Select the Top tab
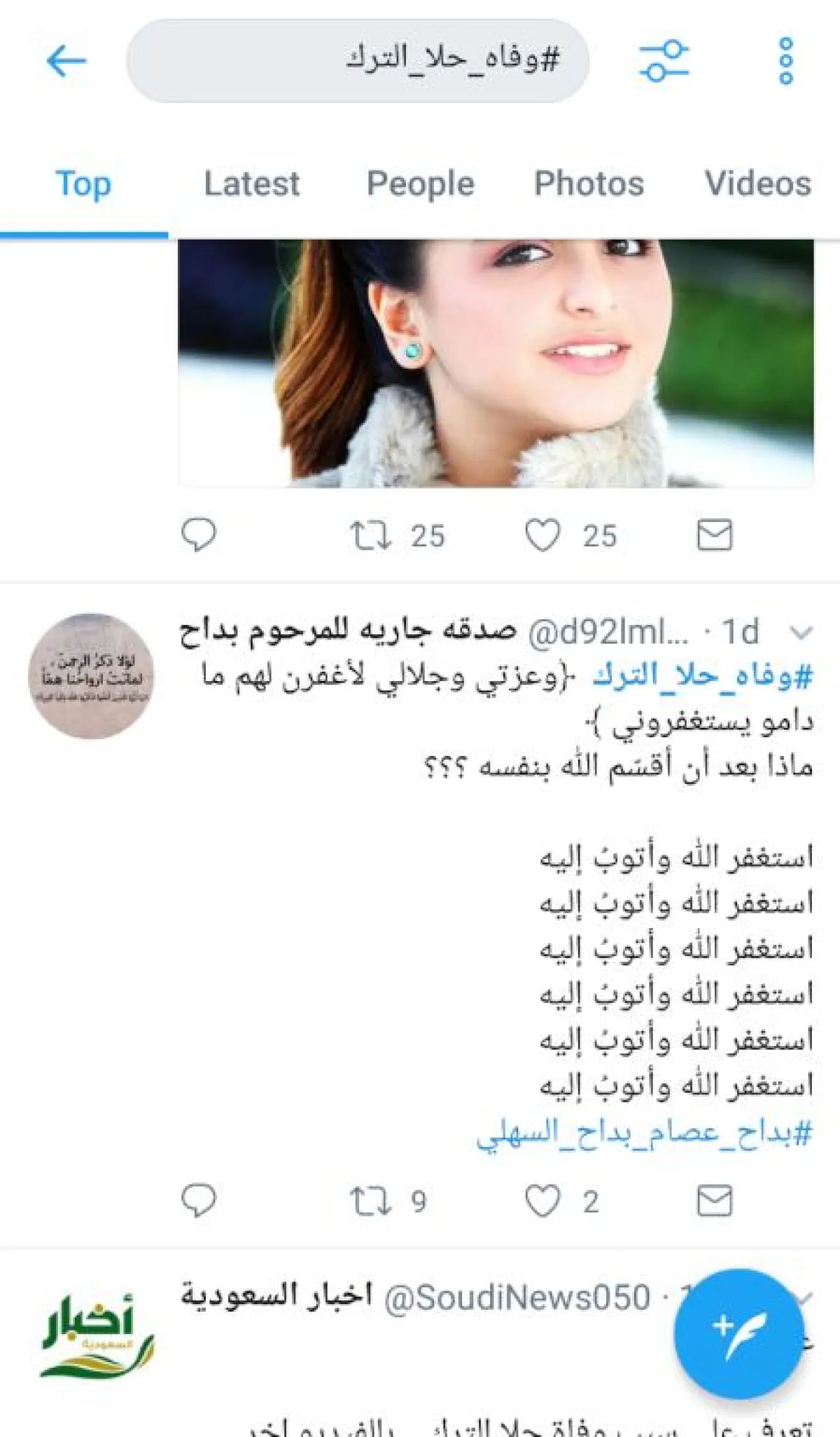The image size is (840, 1437). click(83, 184)
